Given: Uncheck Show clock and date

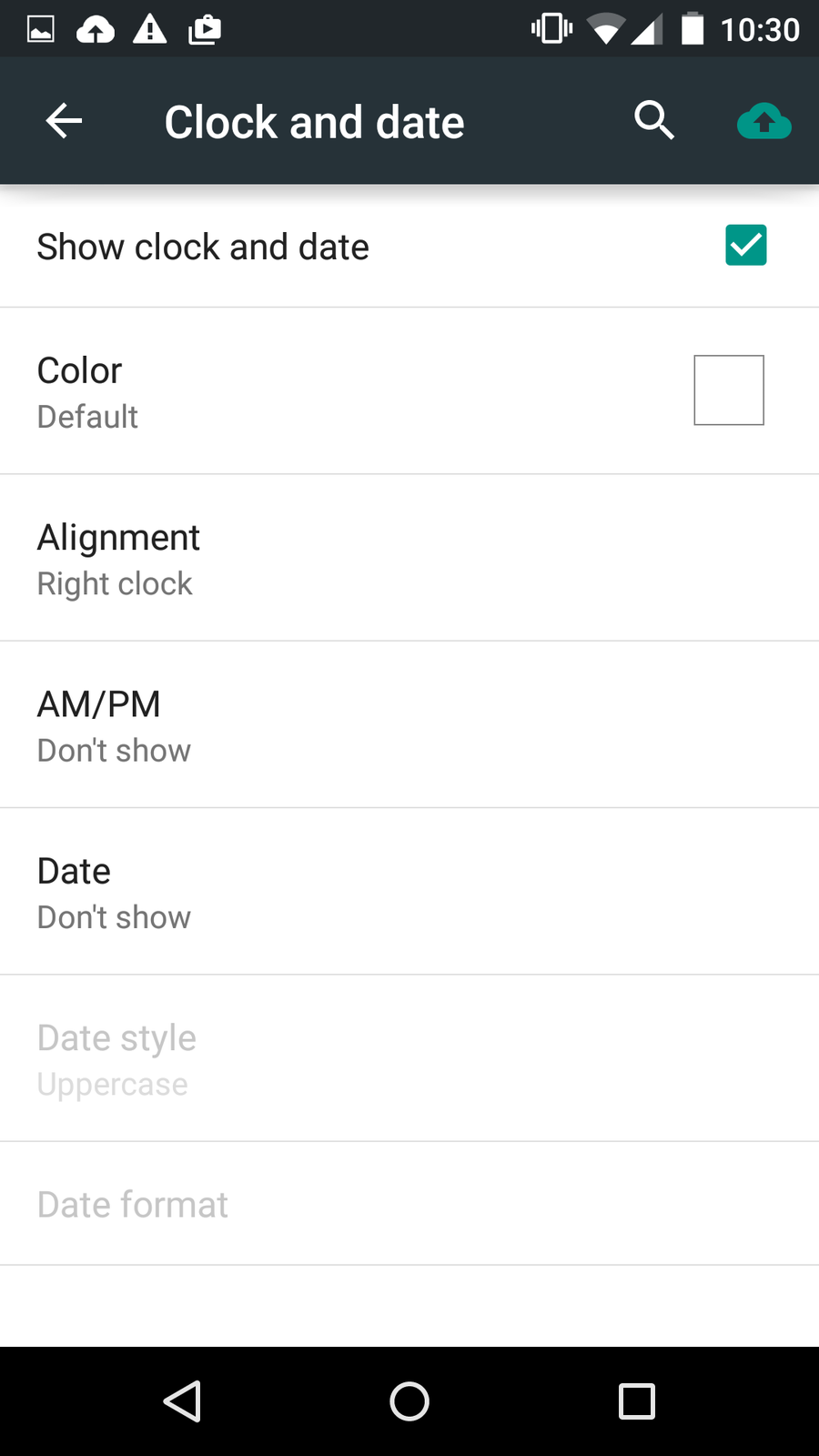Looking at the screenshot, I should [745, 246].
